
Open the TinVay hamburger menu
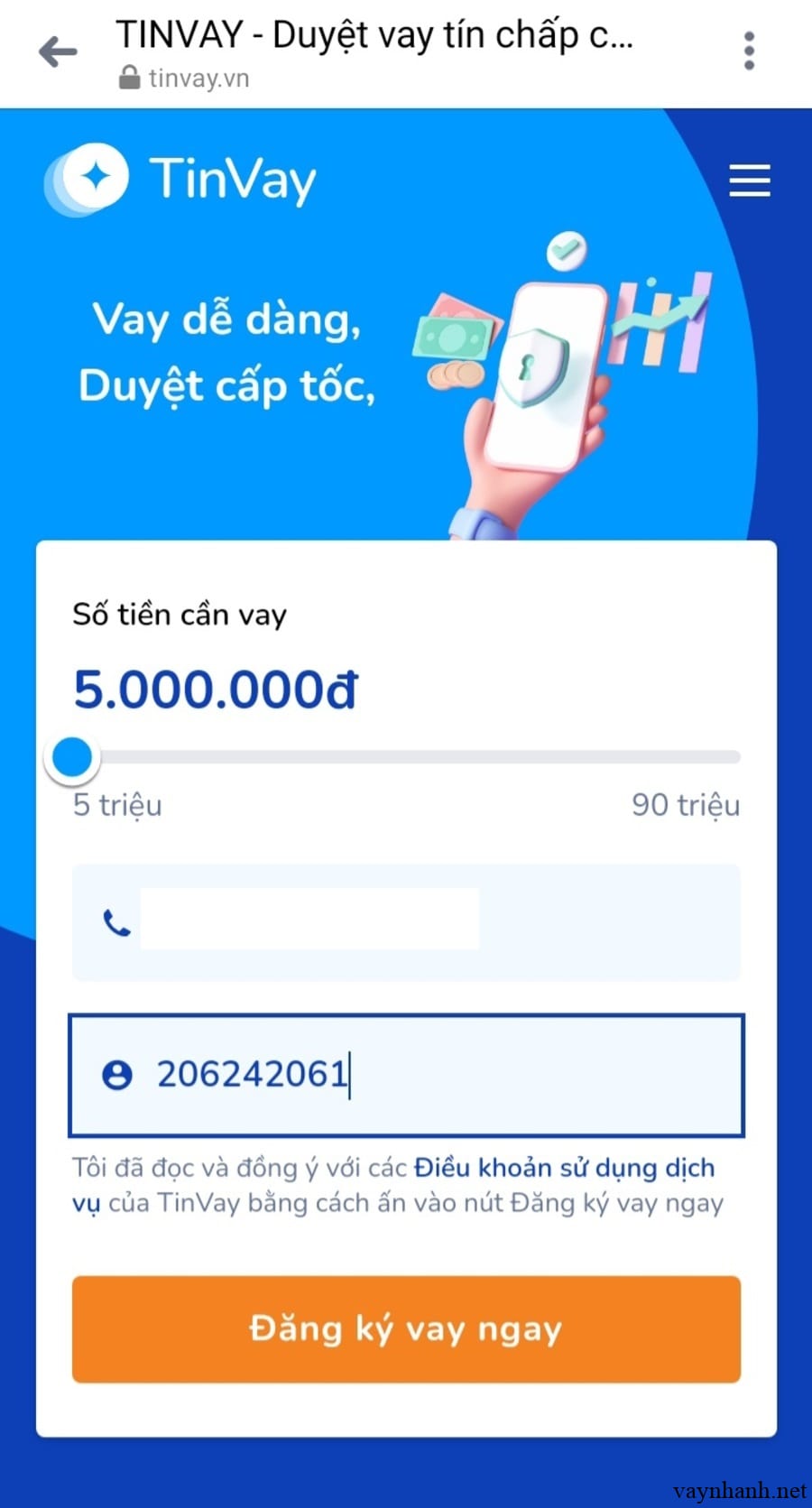point(749,180)
